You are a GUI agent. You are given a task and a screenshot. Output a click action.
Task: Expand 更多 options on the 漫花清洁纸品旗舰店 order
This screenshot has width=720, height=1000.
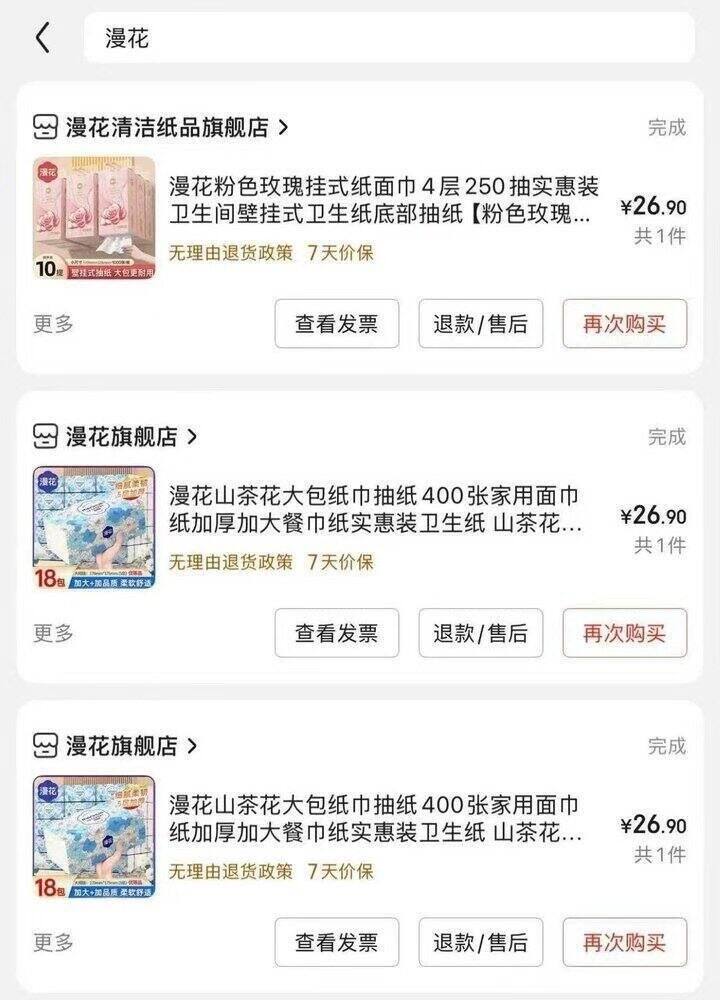pos(54,324)
